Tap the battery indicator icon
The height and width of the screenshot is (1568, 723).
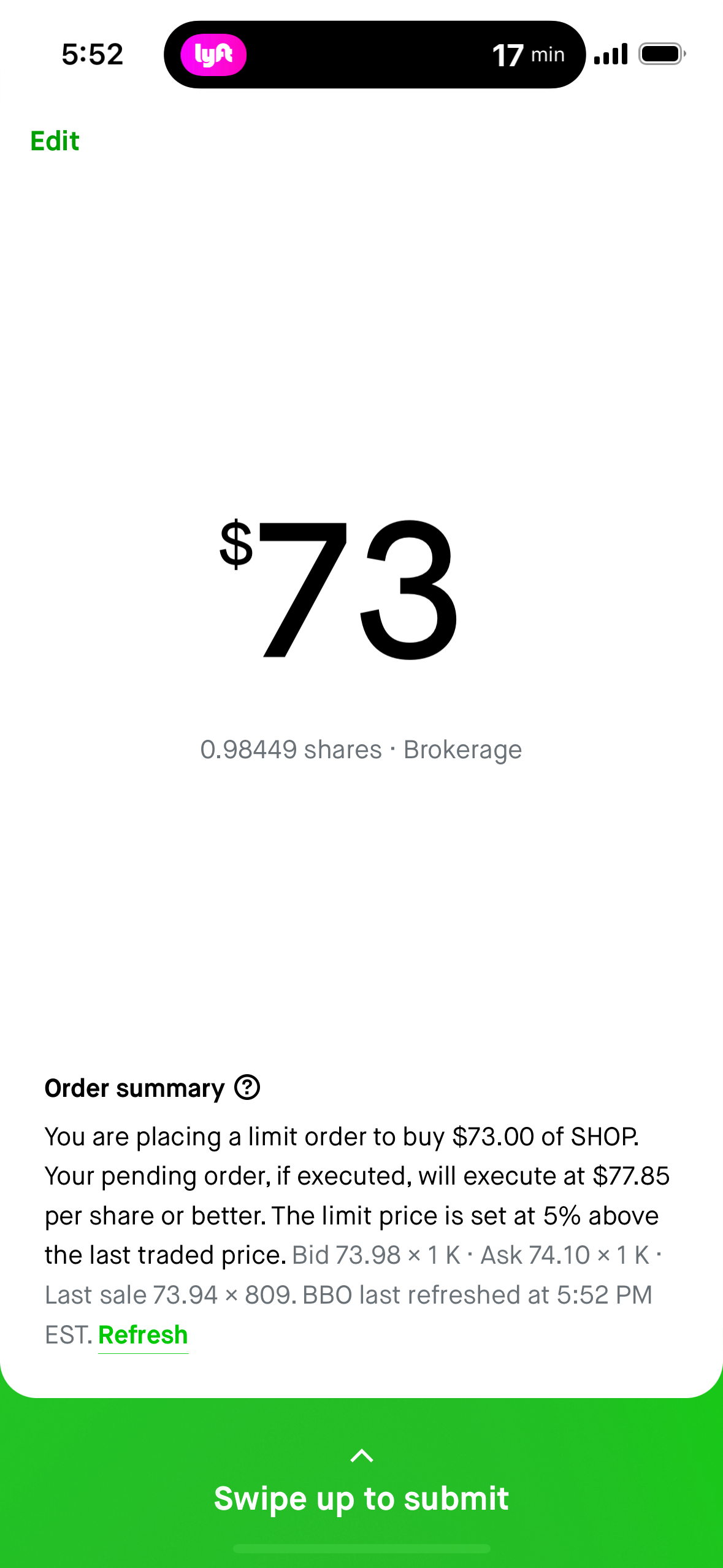tap(659, 54)
